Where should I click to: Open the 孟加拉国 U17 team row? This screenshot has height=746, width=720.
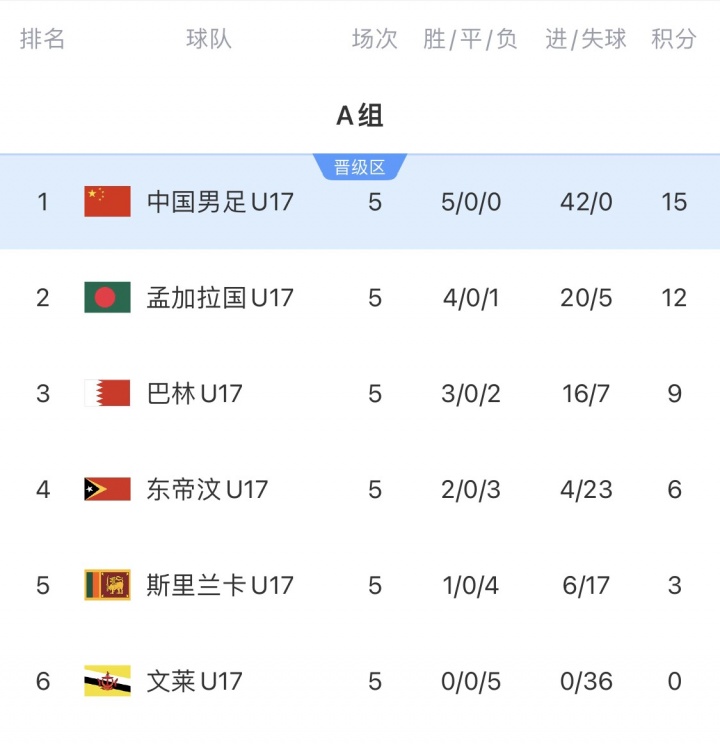coord(220,298)
